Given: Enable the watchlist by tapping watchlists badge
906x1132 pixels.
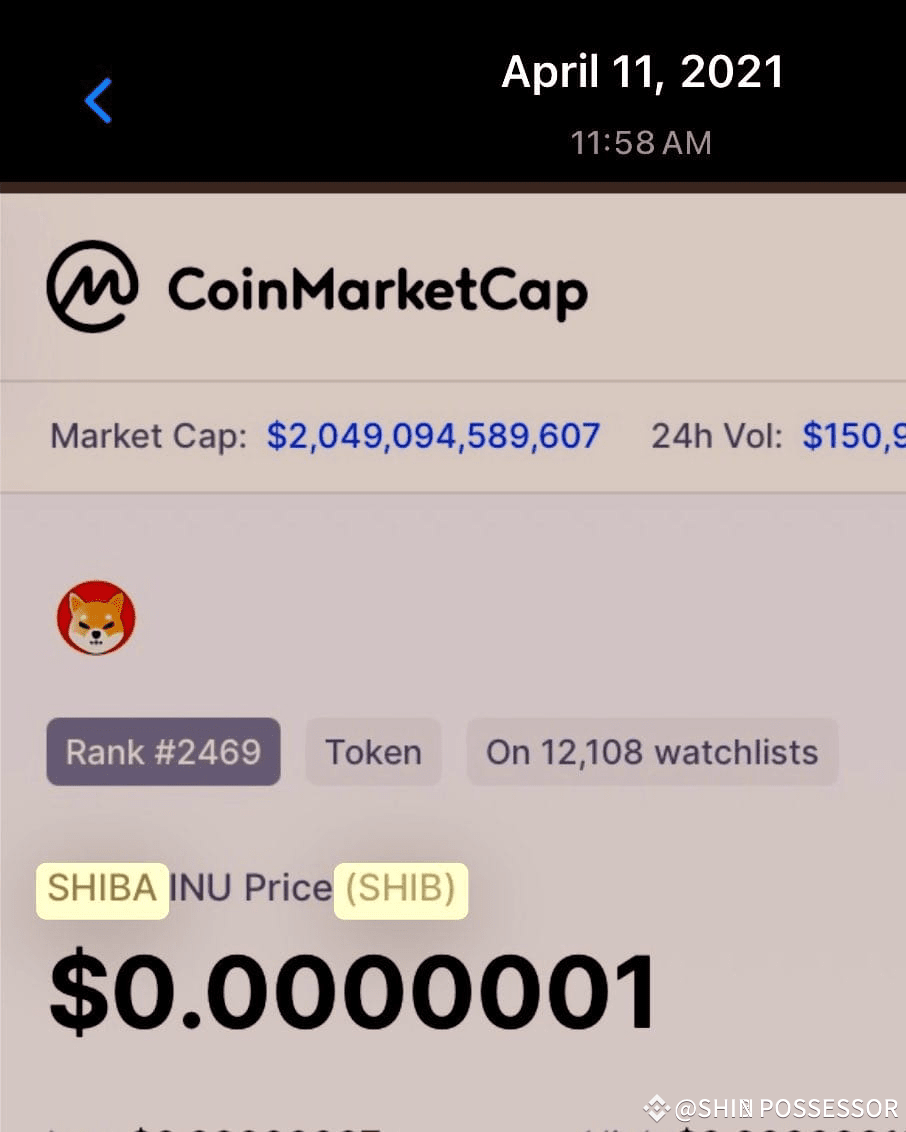Looking at the screenshot, I should pos(652,752).
